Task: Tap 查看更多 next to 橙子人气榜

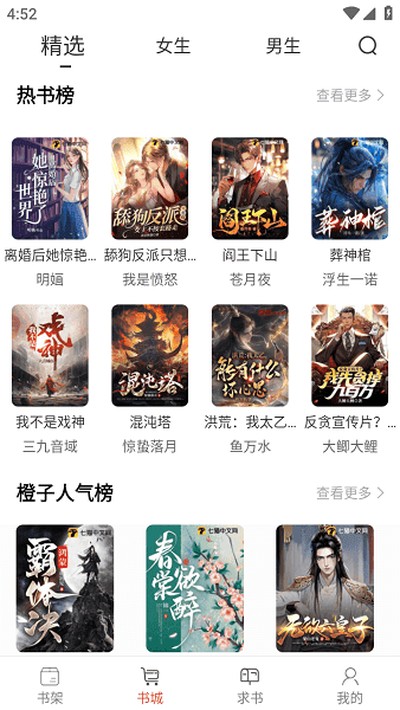Action: [350, 493]
